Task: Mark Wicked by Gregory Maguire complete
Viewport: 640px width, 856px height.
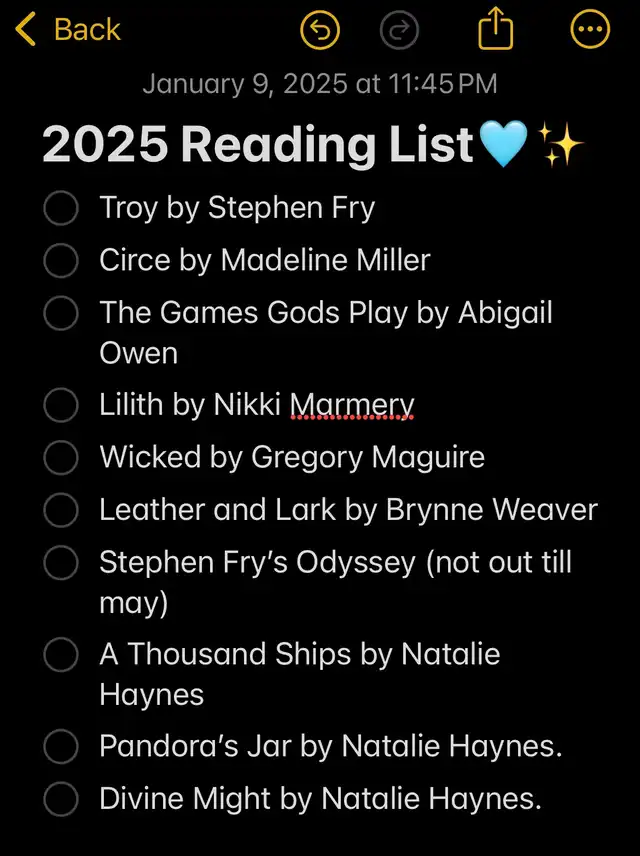Action: [61, 458]
